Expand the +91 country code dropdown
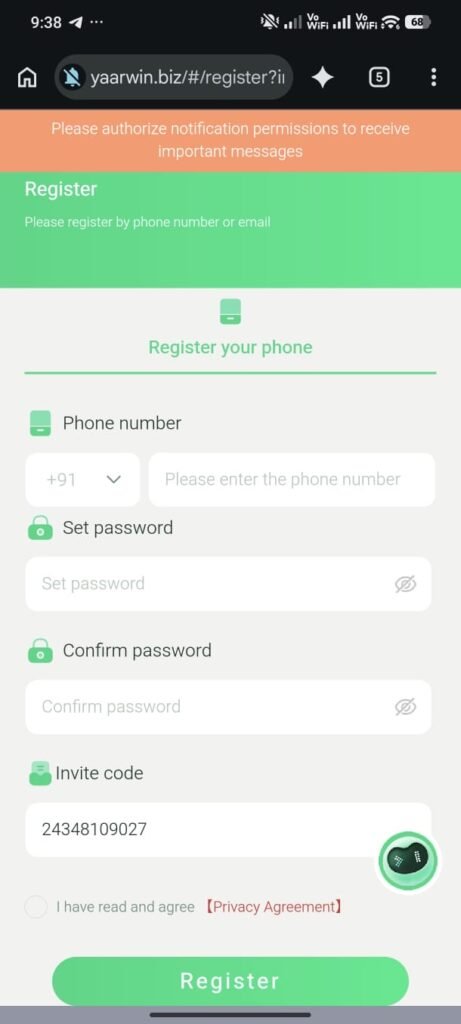 [82, 479]
